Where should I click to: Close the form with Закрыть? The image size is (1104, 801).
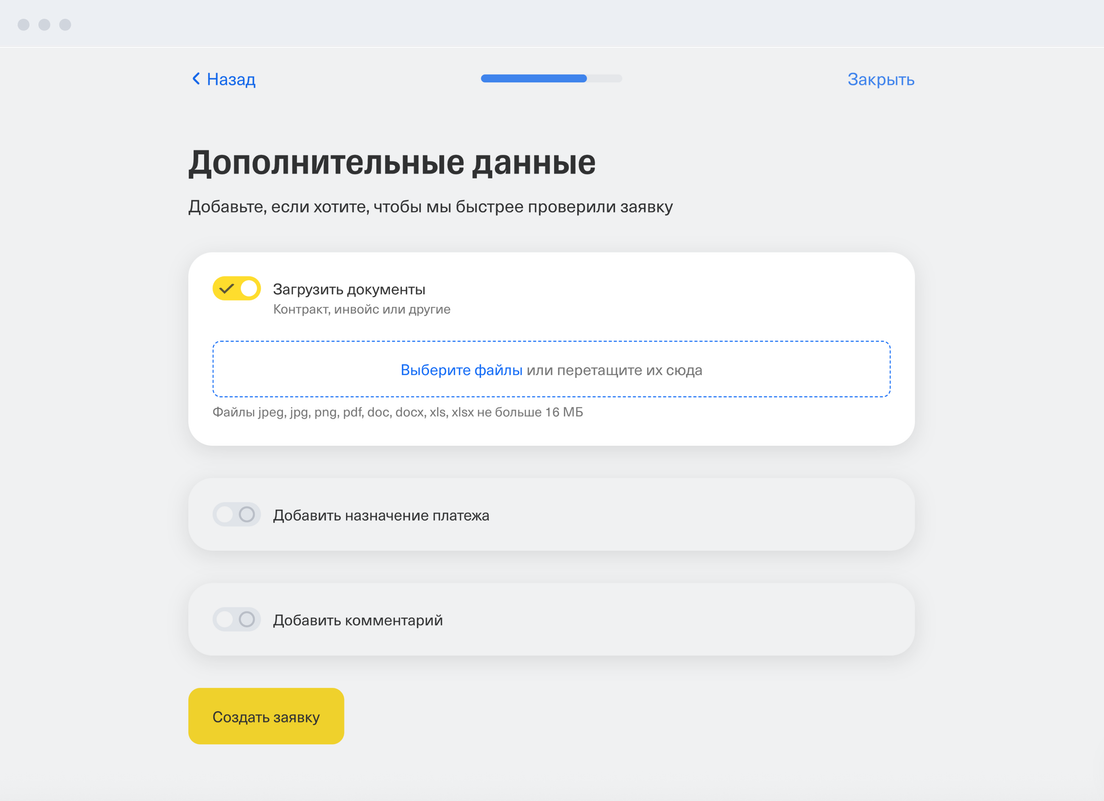(880, 79)
